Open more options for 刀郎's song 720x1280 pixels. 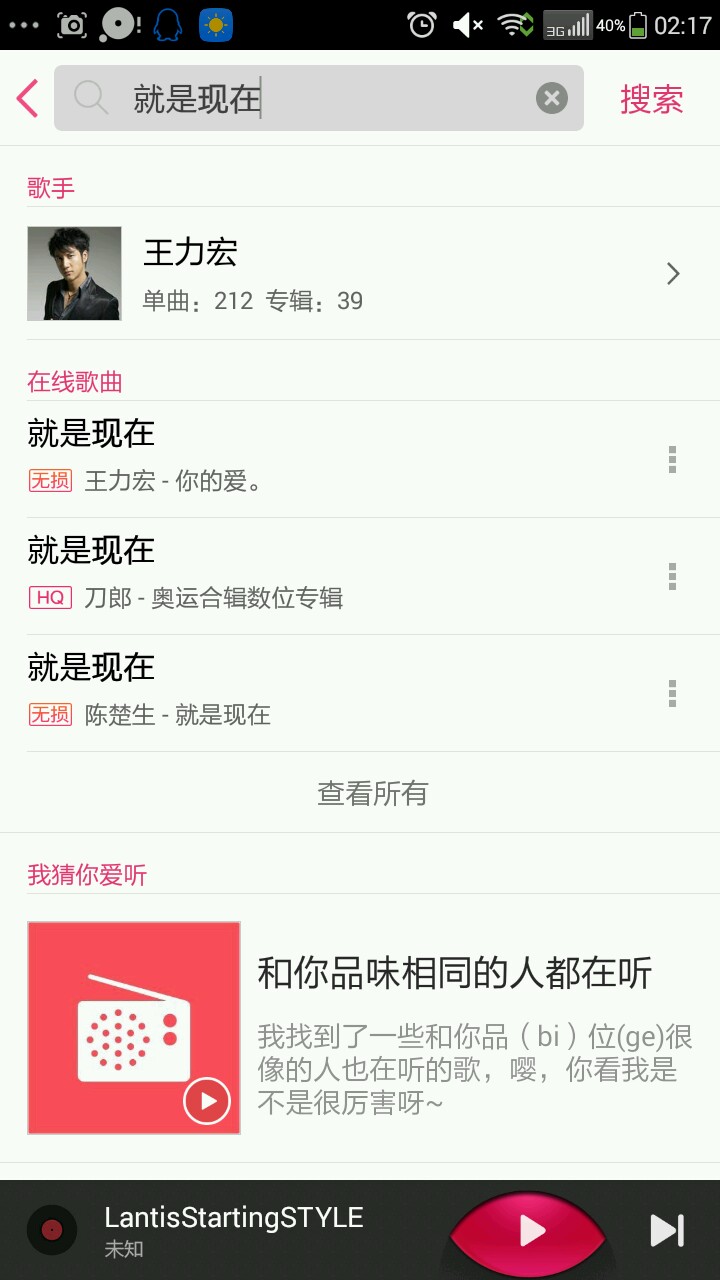672,576
